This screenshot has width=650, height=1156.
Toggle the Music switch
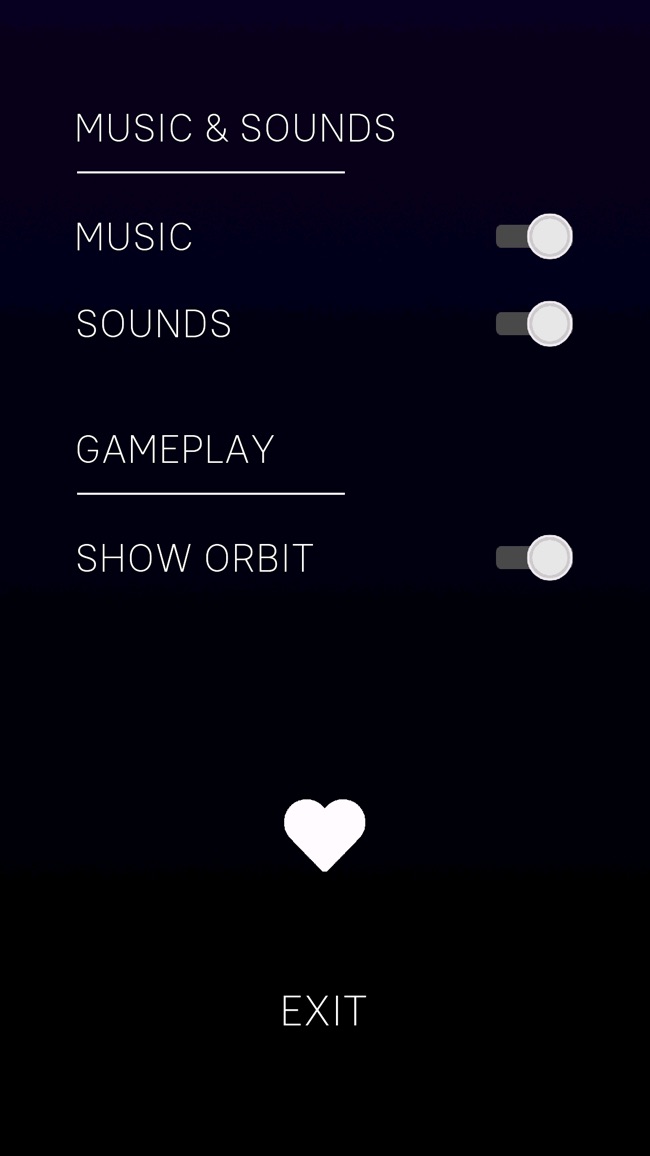click(534, 237)
